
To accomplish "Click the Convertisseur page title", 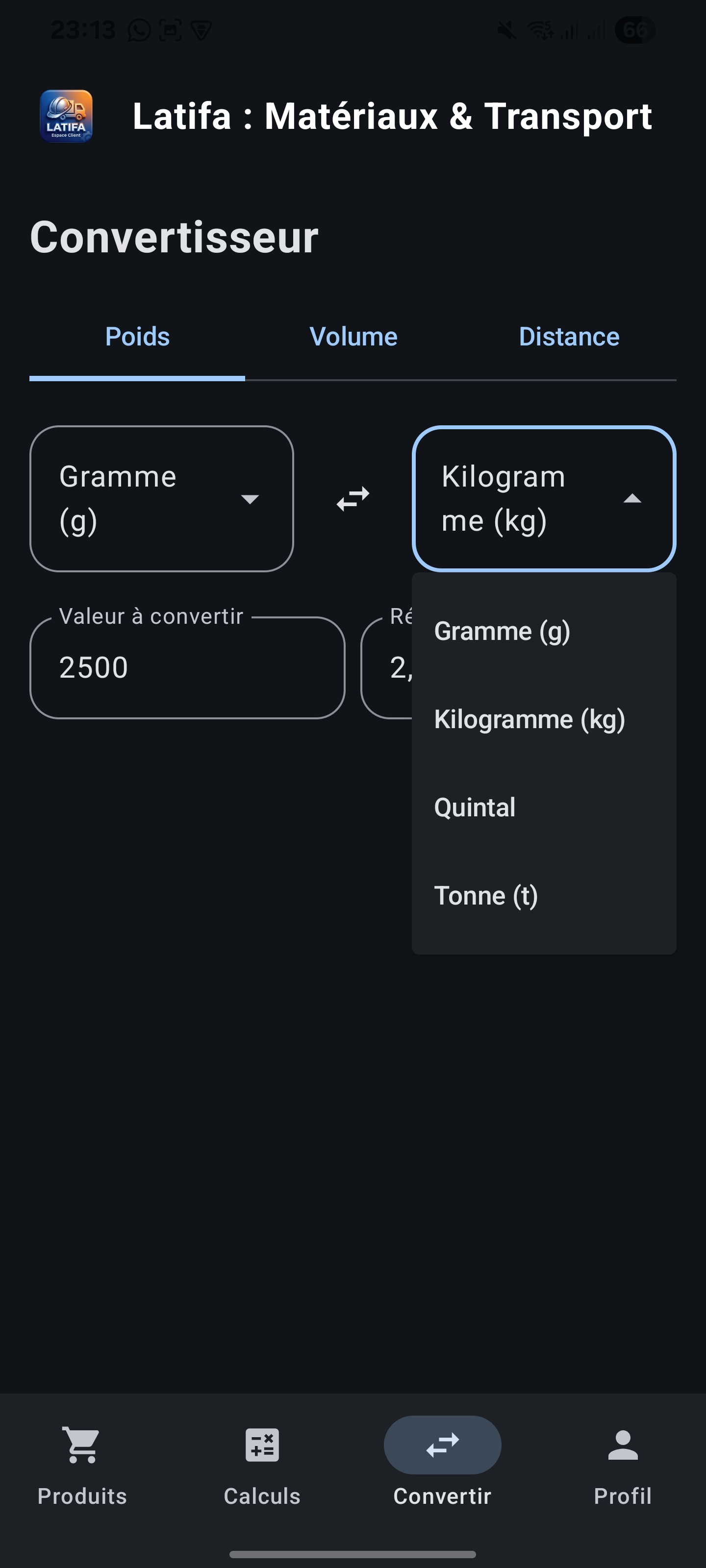I will [174, 238].
